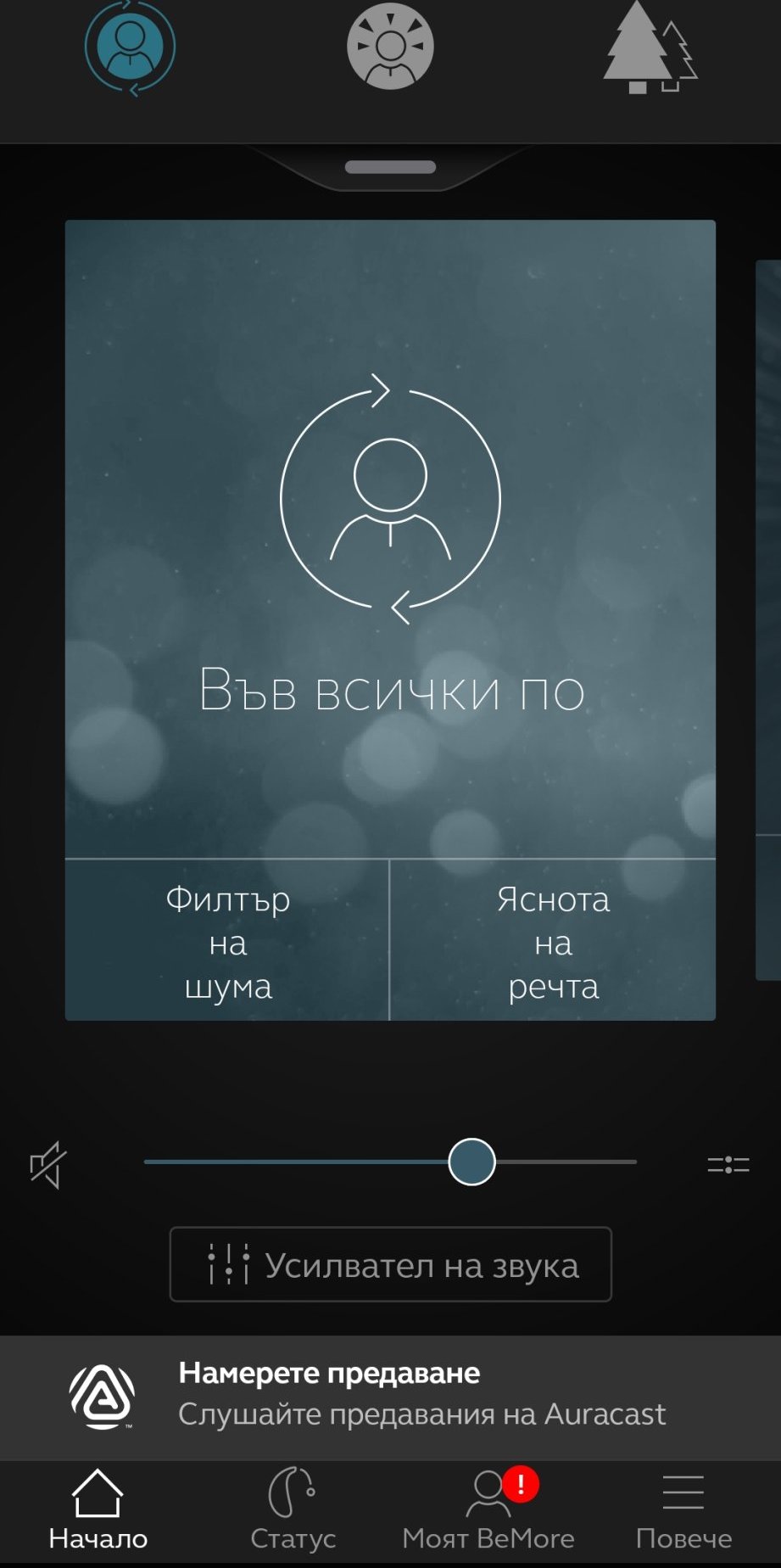Open Намерете предаване Auracast banner
Viewport: 781px width, 1568px height.
pyautogui.click(x=390, y=1397)
